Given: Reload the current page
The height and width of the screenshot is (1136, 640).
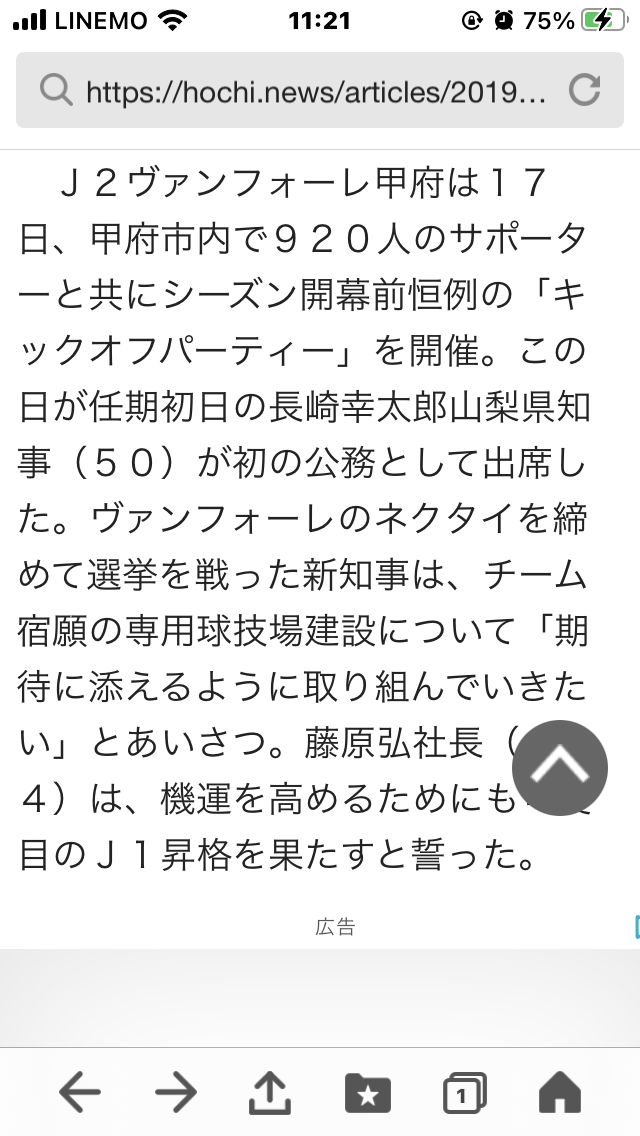Looking at the screenshot, I should pyautogui.click(x=584, y=92).
